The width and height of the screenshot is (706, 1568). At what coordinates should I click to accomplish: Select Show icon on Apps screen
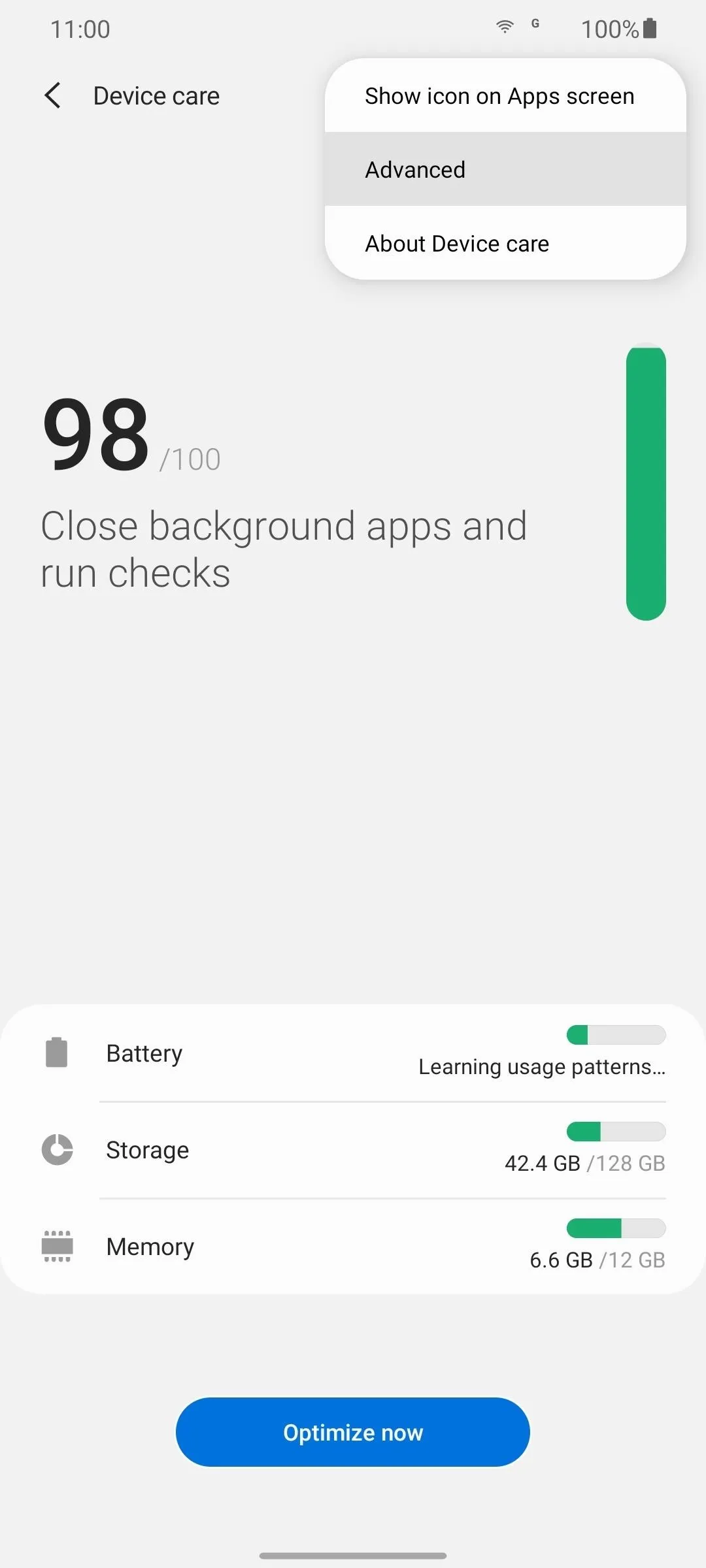point(505,95)
